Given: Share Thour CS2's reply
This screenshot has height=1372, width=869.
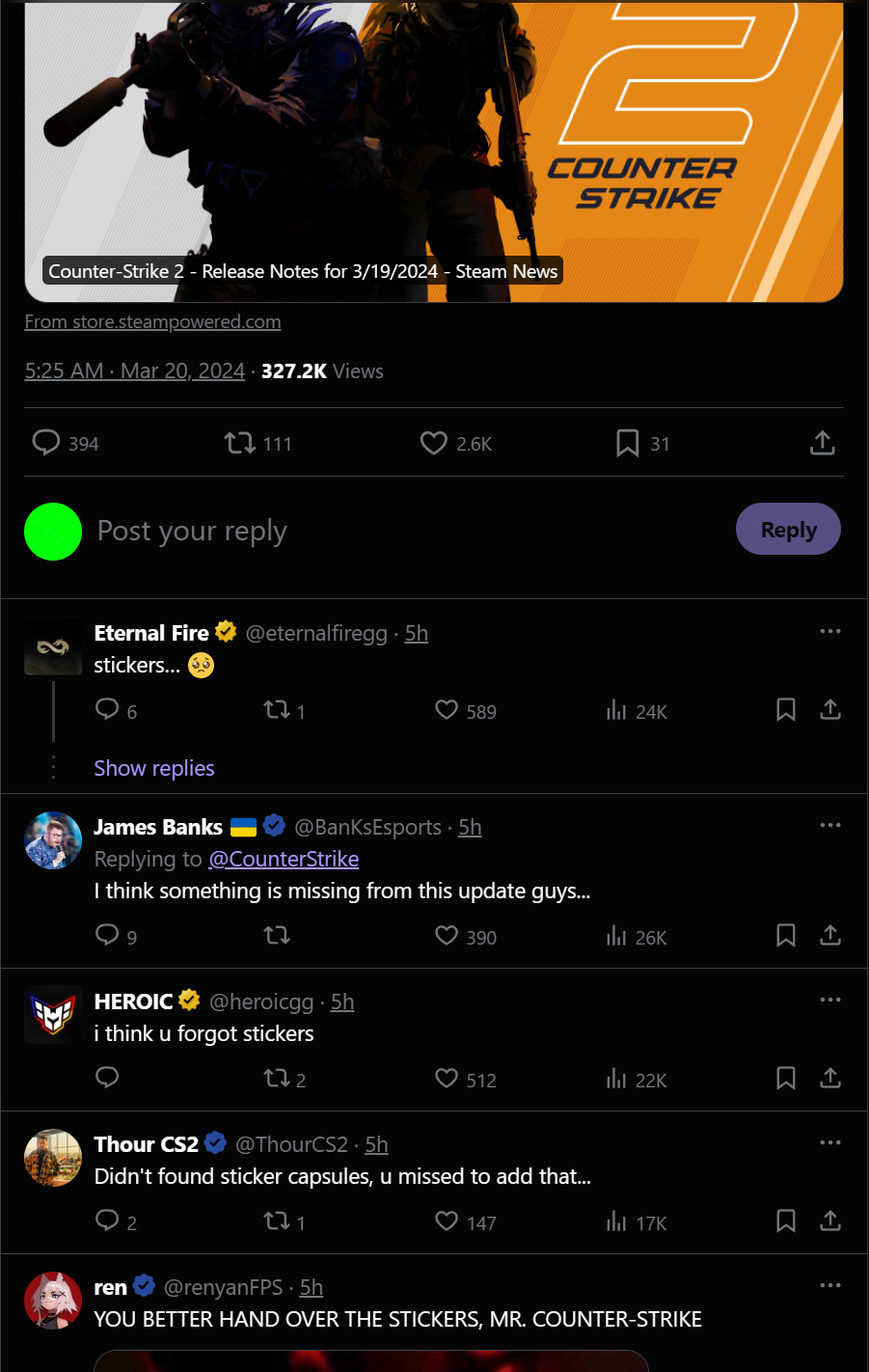Looking at the screenshot, I should [x=830, y=1221].
